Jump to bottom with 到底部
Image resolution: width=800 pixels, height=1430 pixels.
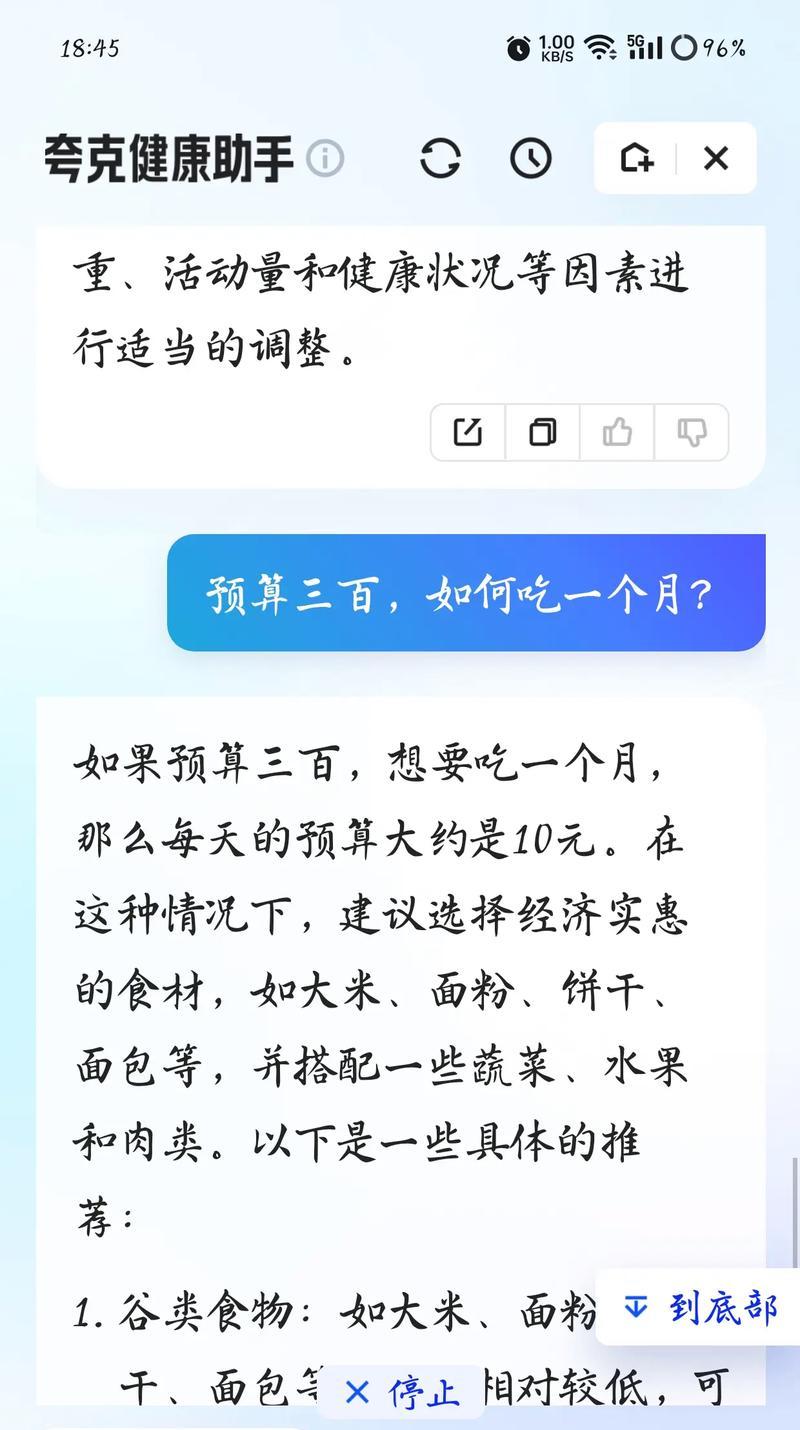700,1308
